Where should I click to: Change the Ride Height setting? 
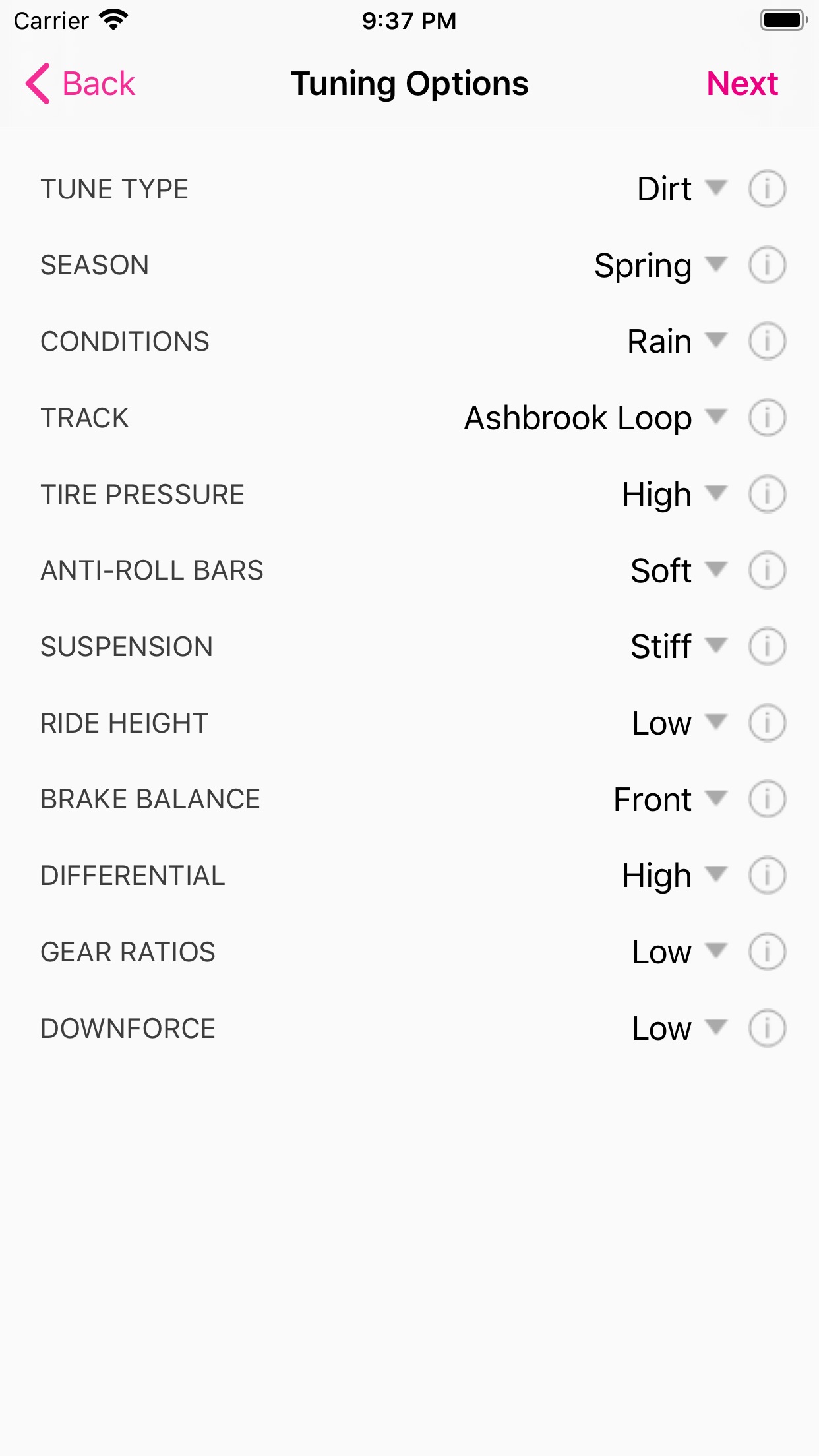[x=680, y=723]
